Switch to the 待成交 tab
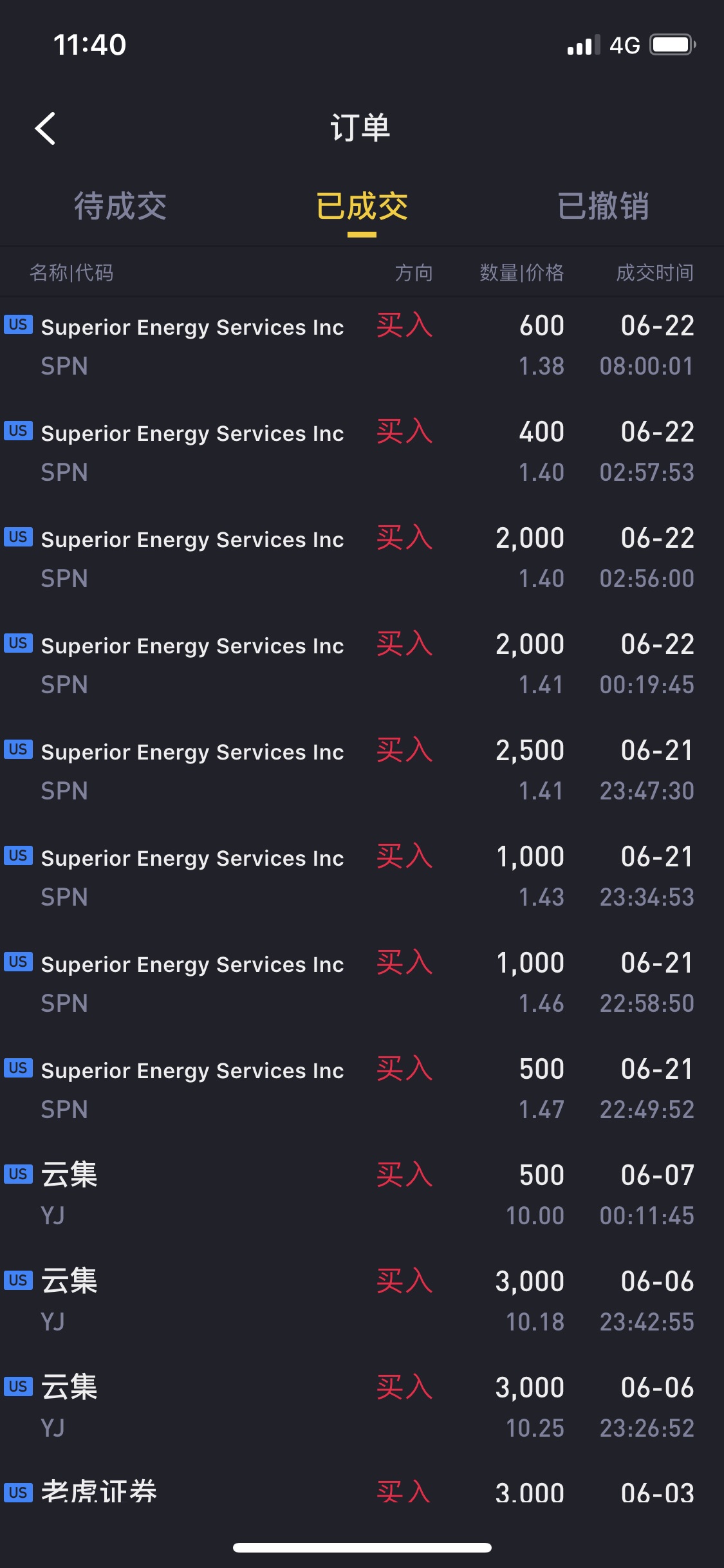724x1568 pixels. coord(120,207)
